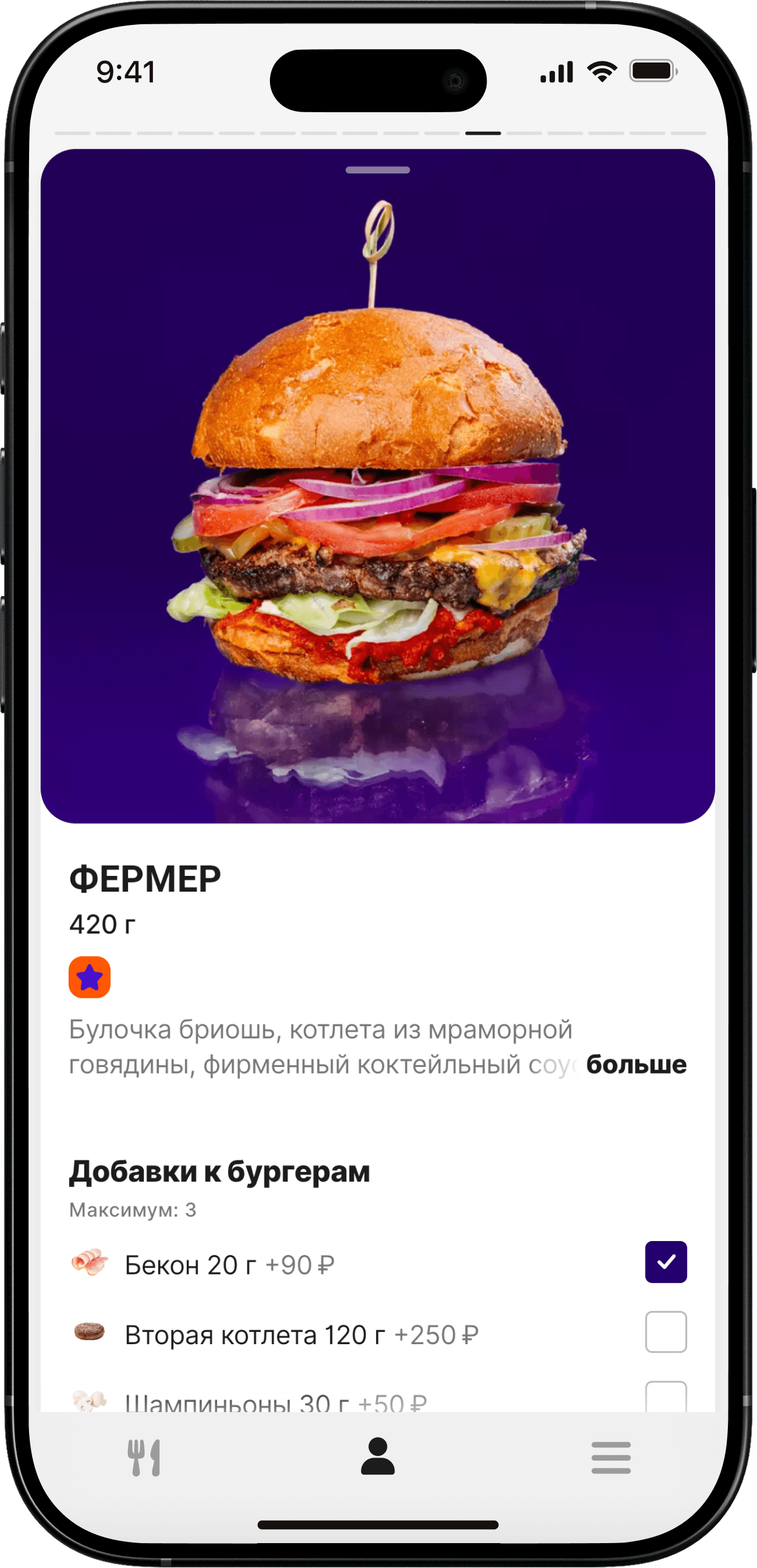
Task: Uncheck the Бекон 20 г add-on
Action: coord(666,1262)
